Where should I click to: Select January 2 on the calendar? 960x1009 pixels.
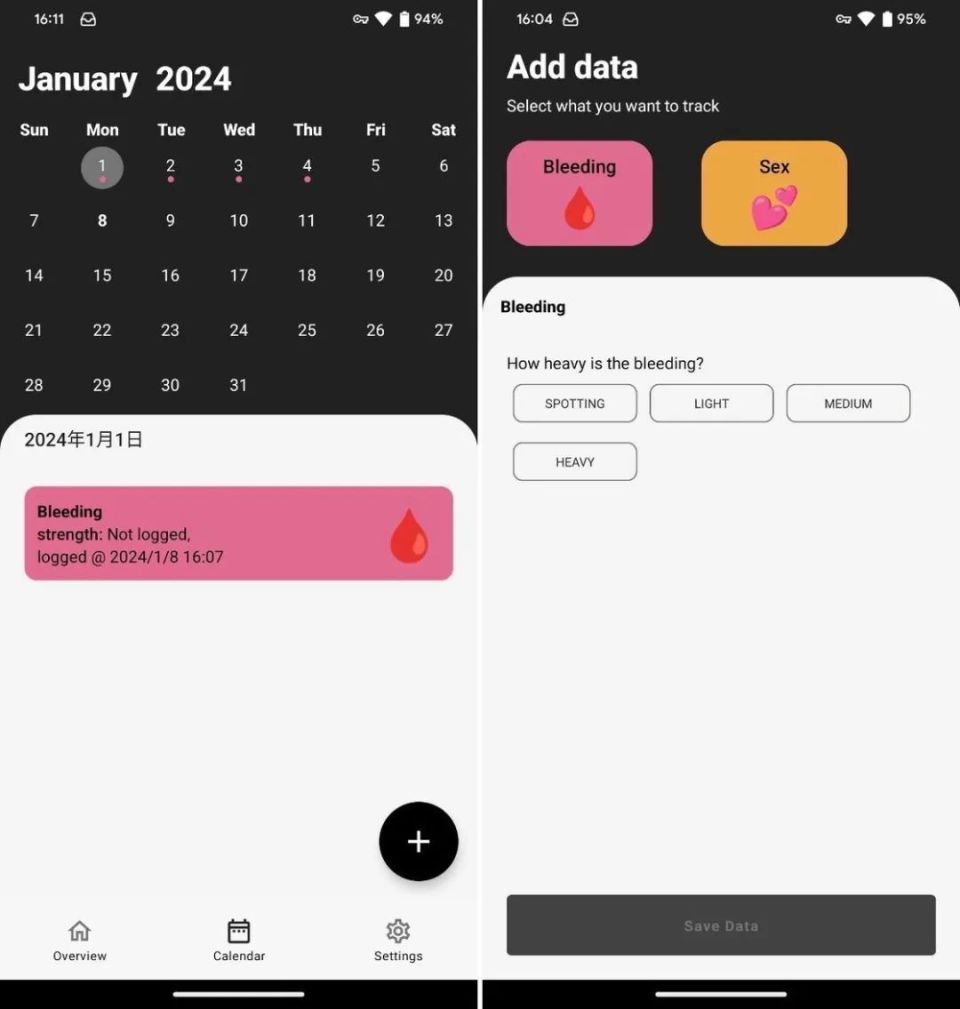[170, 167]
